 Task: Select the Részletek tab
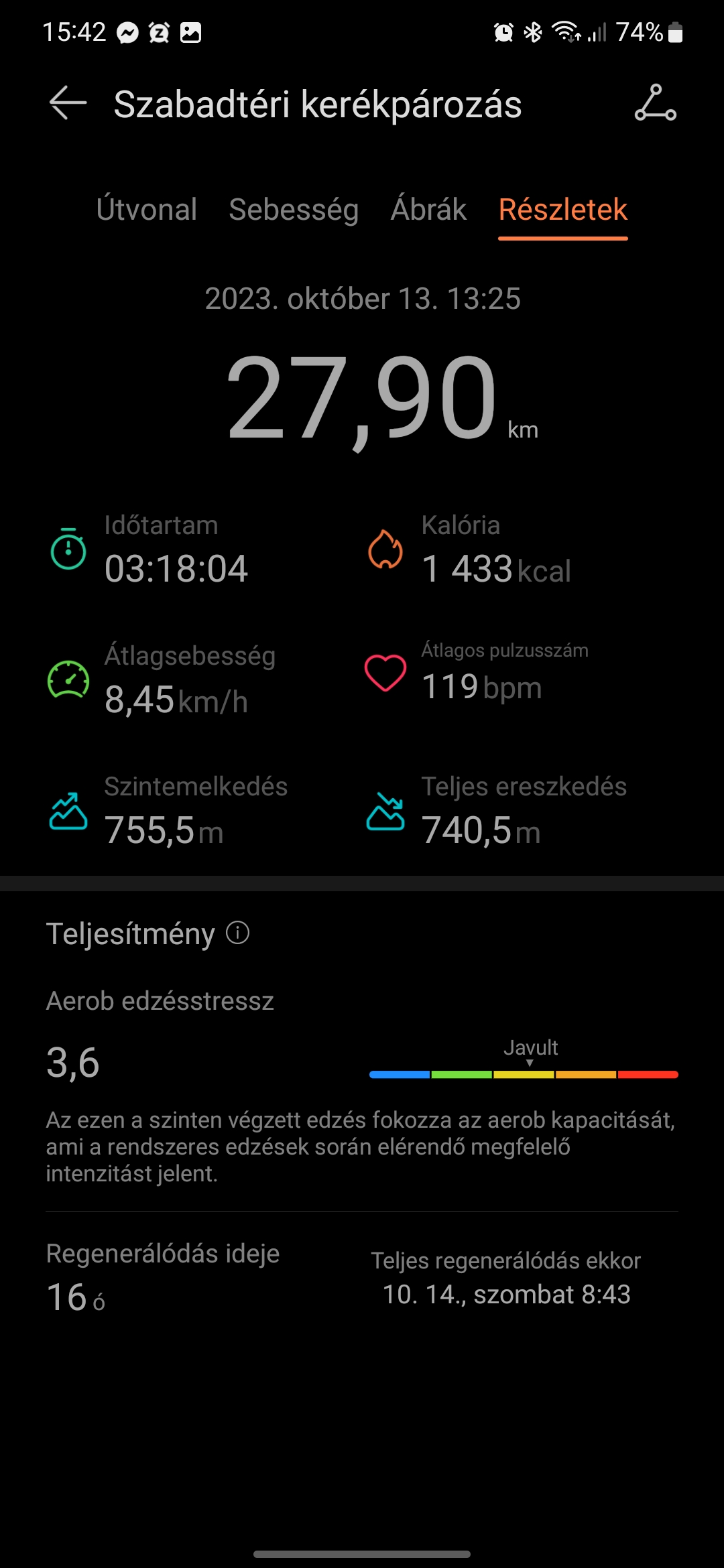coord(563,210)
